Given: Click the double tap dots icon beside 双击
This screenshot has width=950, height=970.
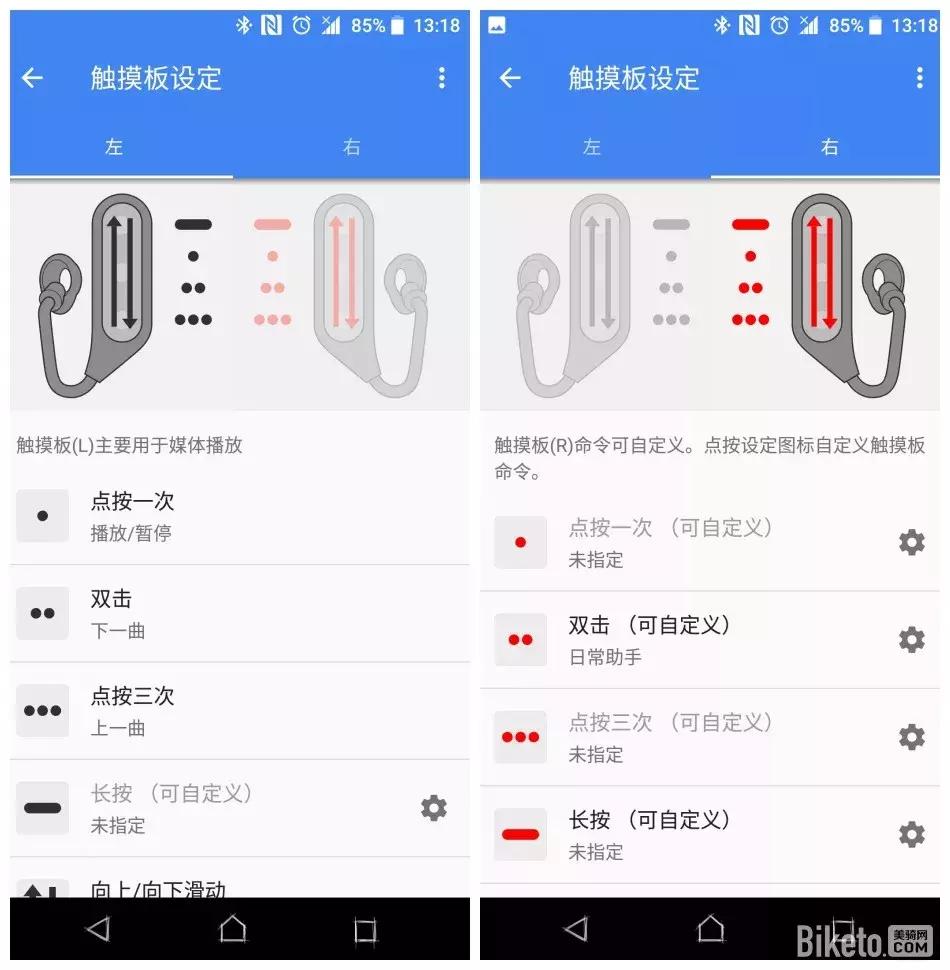Looking at the screenshot, I should point(42,613).
